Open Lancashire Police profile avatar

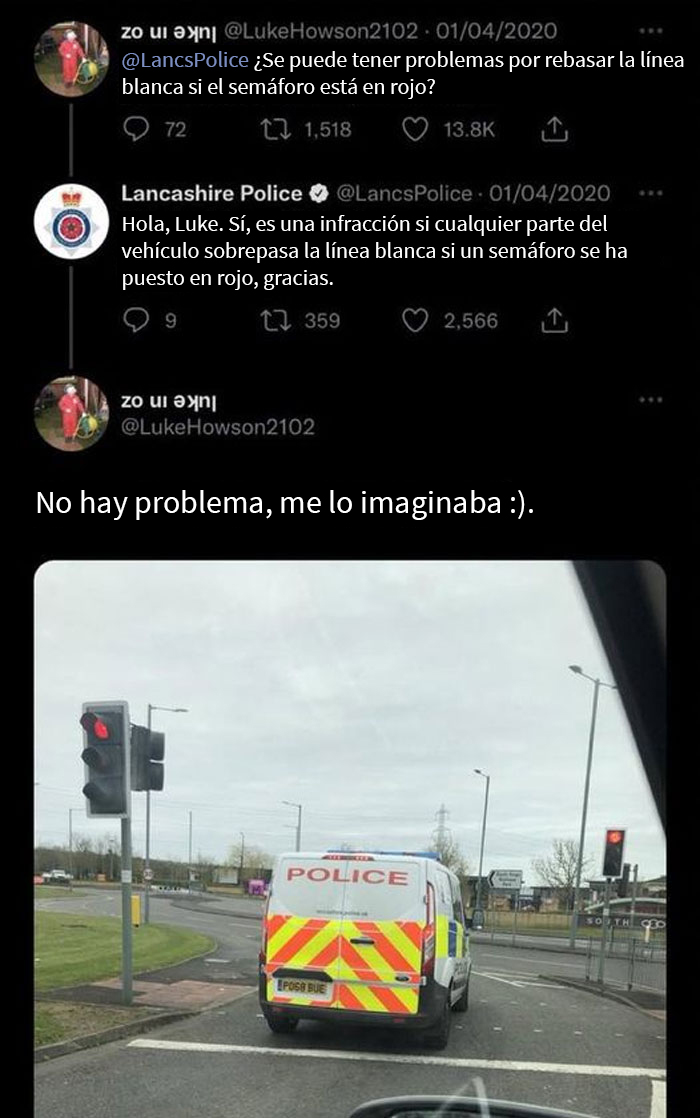(x=71, y=221)
